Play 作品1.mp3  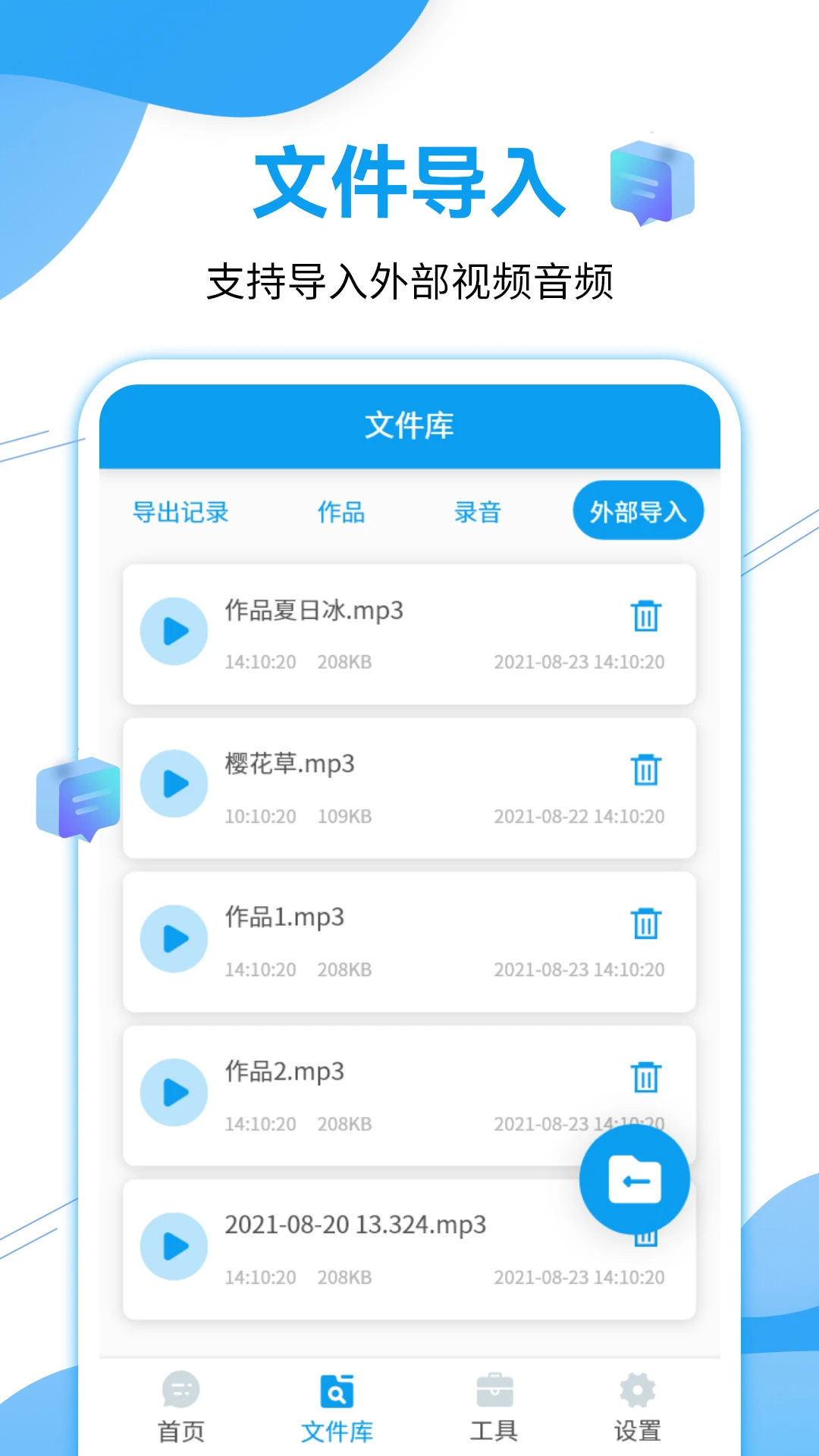(174, 938)
